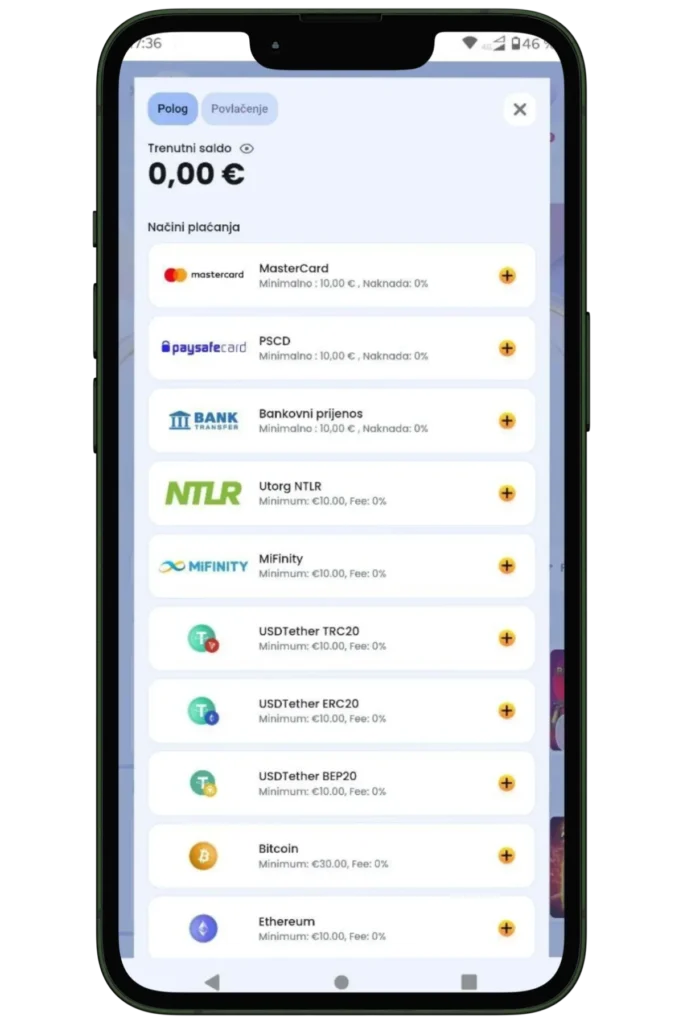
Task: Toggle balance visibility eye icon
Action: click(247, 148)
